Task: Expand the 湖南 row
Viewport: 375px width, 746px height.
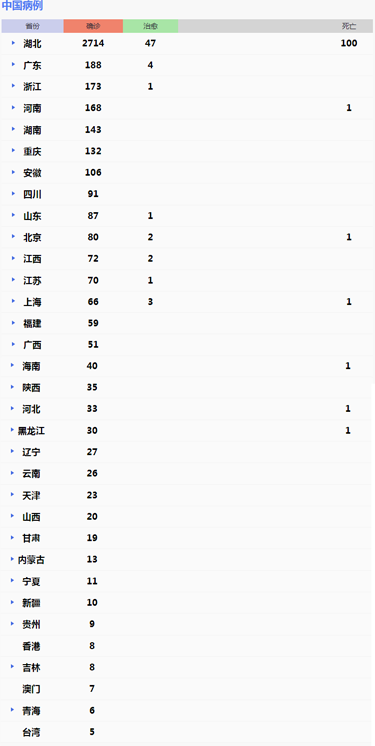Action: [13, 129]
